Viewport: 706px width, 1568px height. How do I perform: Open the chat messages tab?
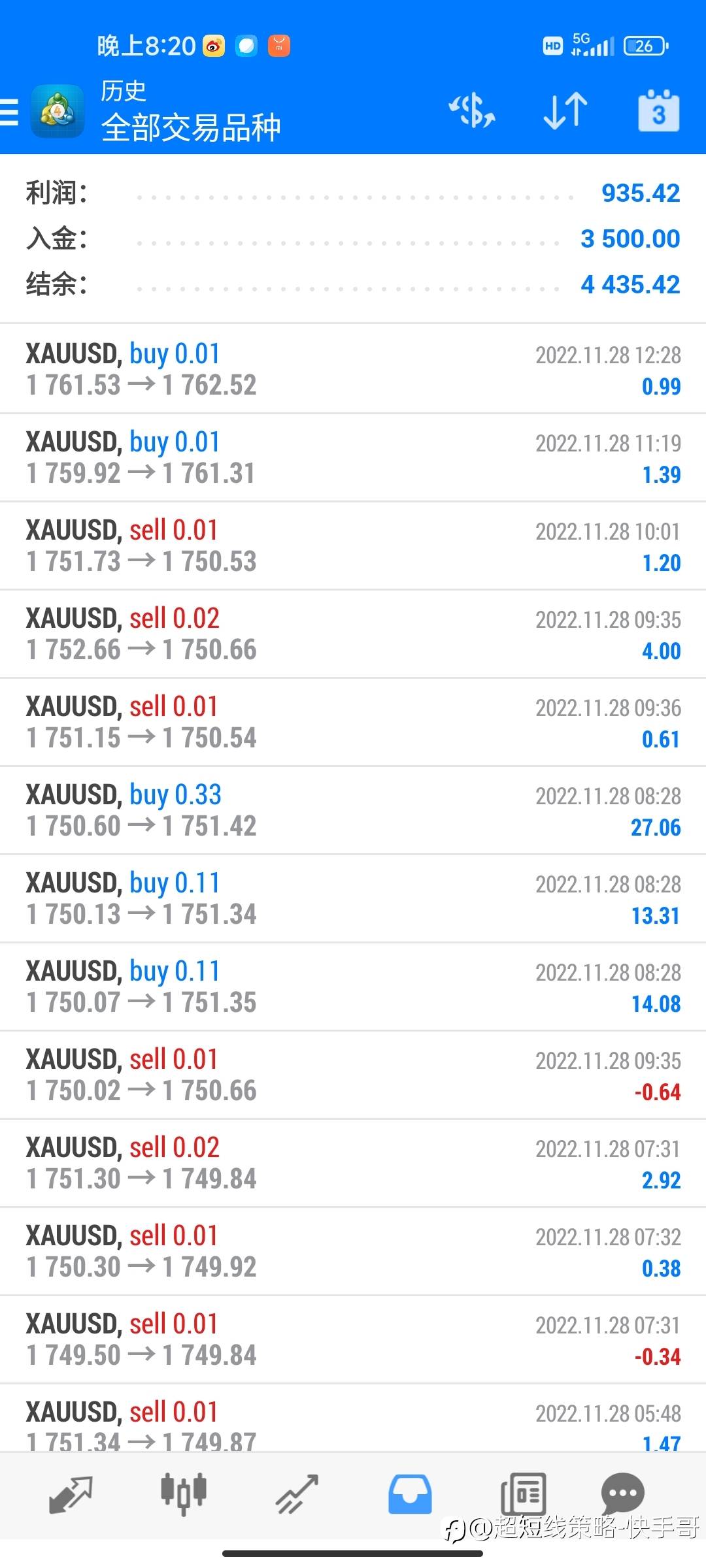[622, 1493]
